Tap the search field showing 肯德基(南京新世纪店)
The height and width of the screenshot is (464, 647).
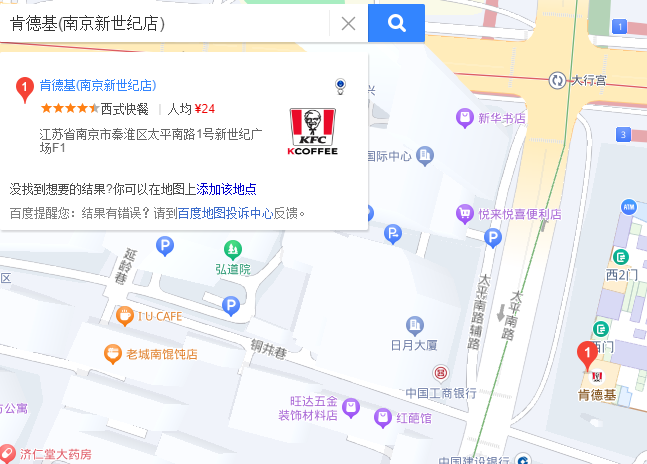coord(165,23)
